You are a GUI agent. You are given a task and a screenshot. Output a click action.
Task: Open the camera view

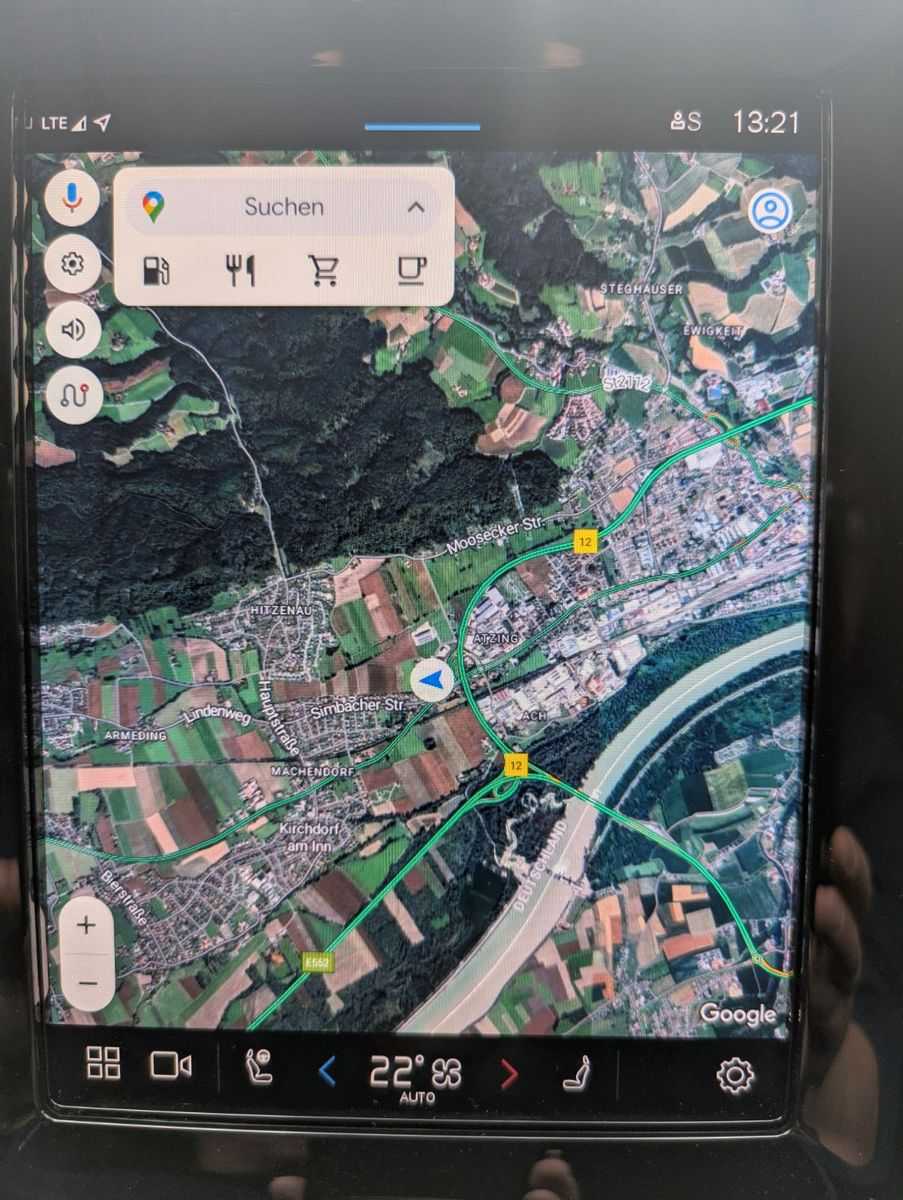pyautogui.click(x=171, y=1066)
